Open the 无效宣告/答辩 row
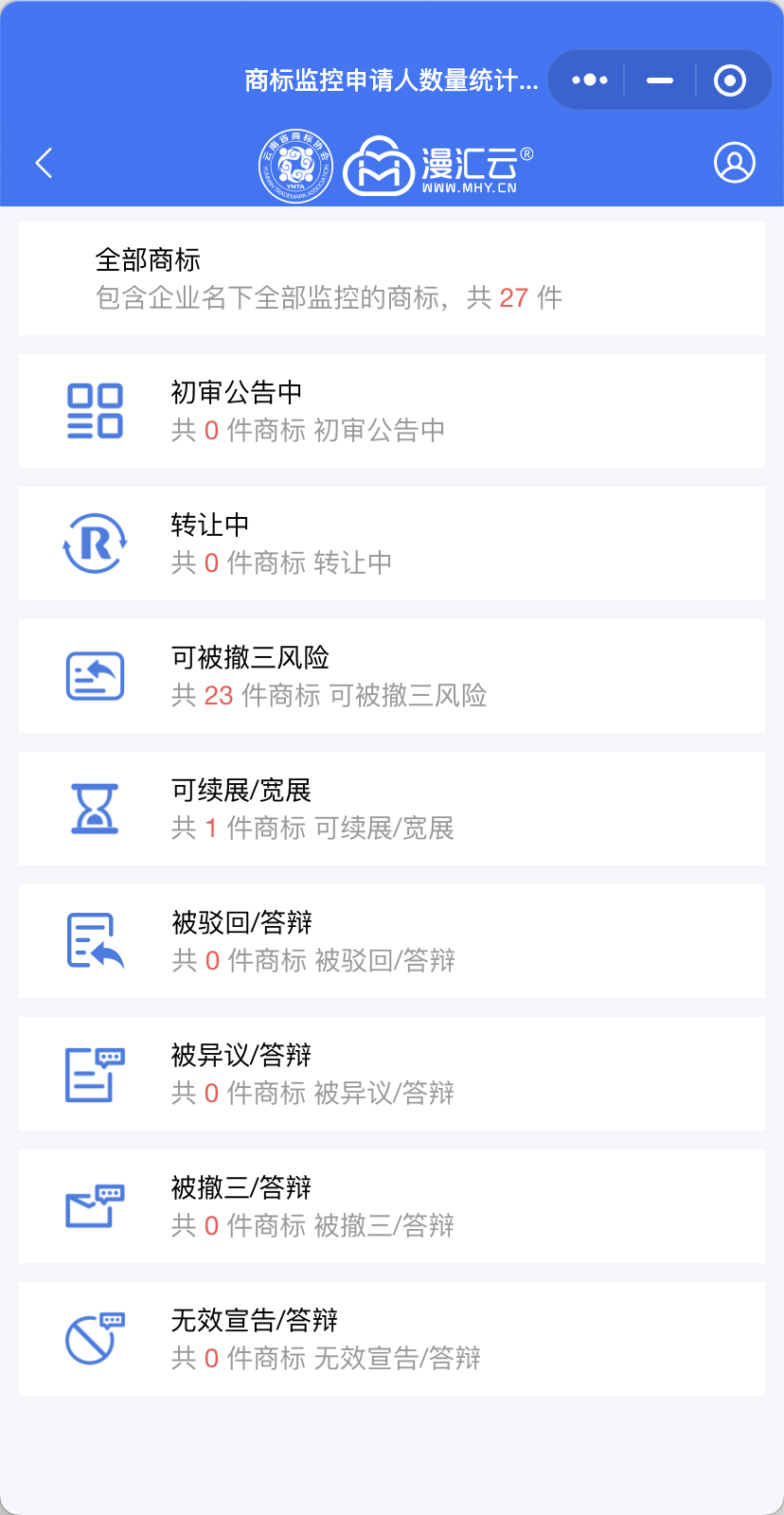The height and width of the screenshot is (1515, 784). point(392,1339)
